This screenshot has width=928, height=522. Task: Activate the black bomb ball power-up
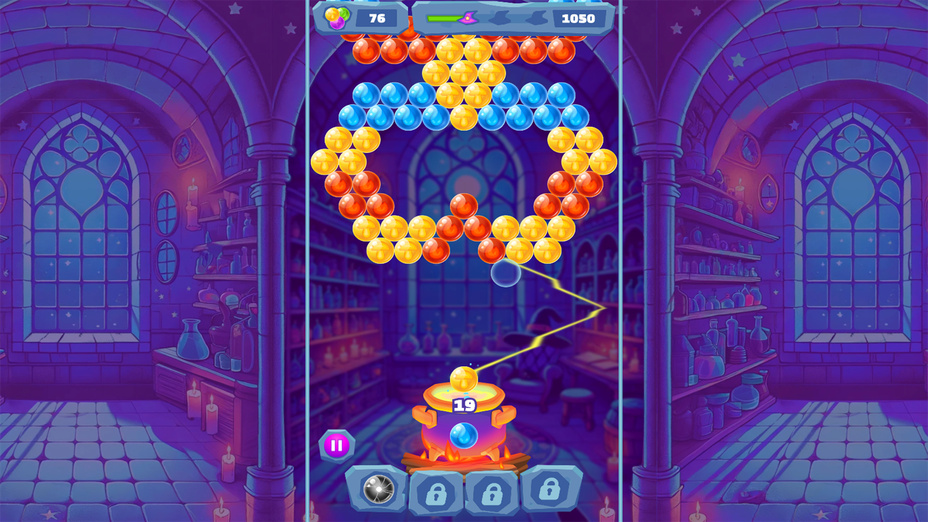point(378,490)
